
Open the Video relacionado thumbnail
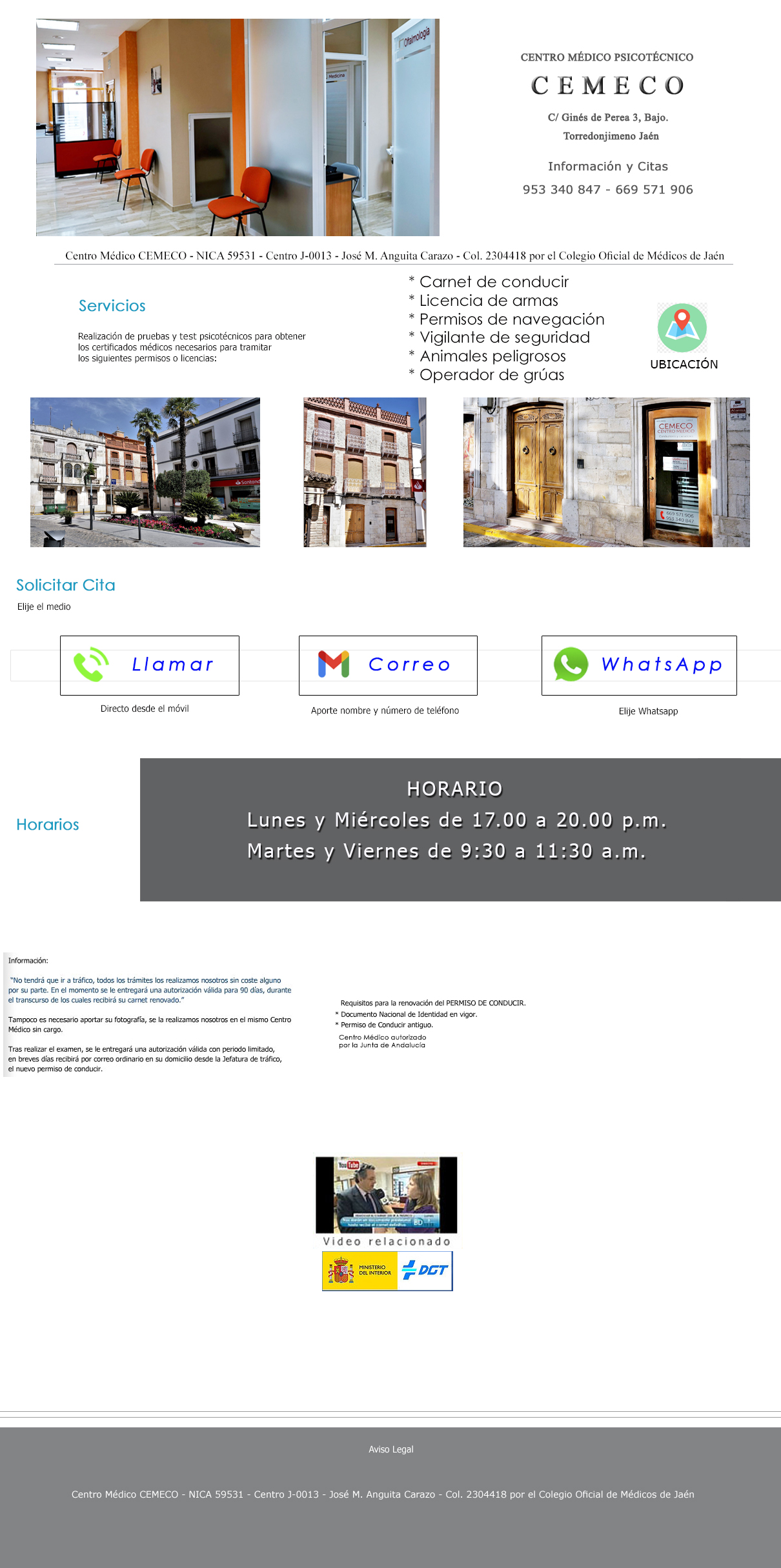(386, 1194)
